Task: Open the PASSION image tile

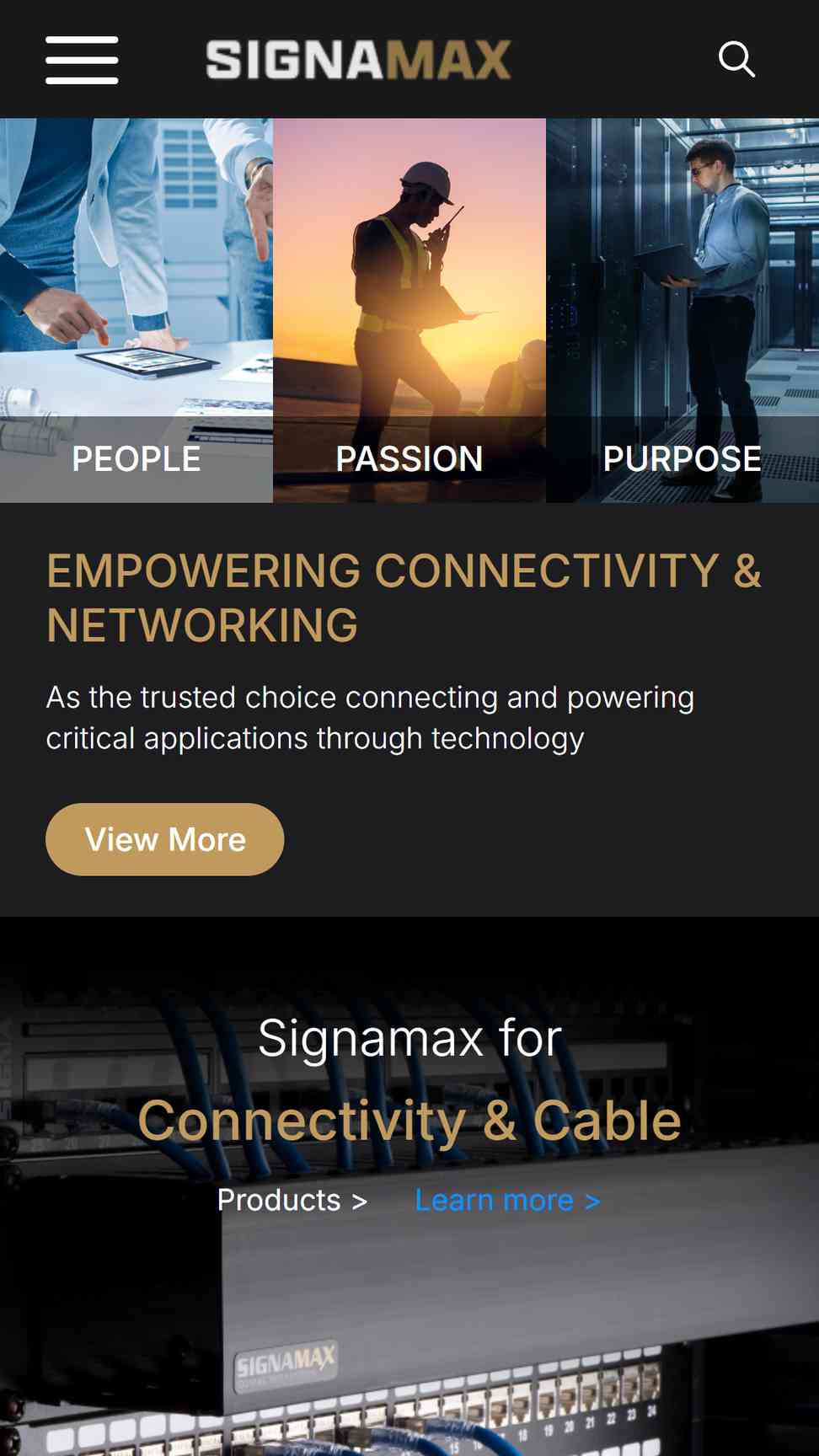Action: [x=409, y=310]
